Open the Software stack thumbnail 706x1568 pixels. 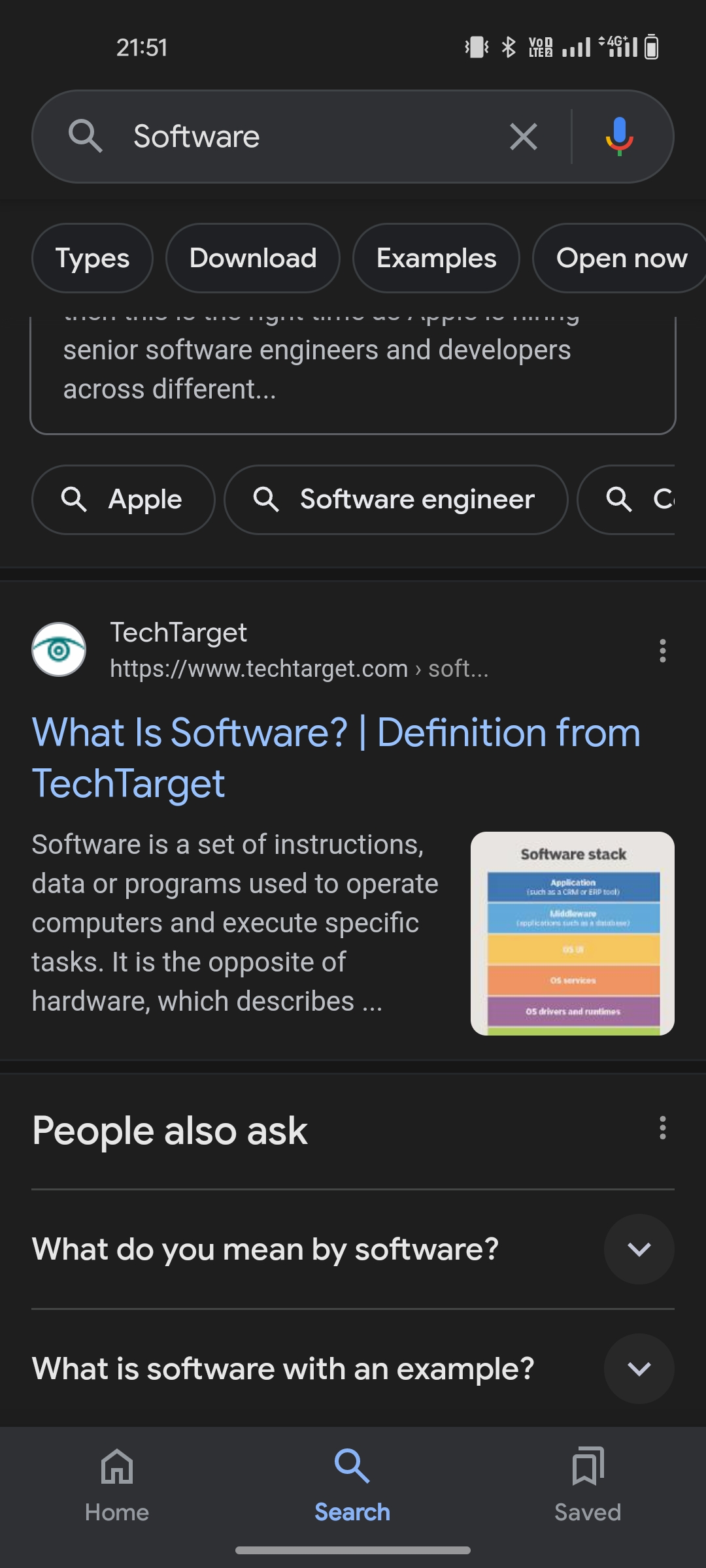tap(573, 934)
